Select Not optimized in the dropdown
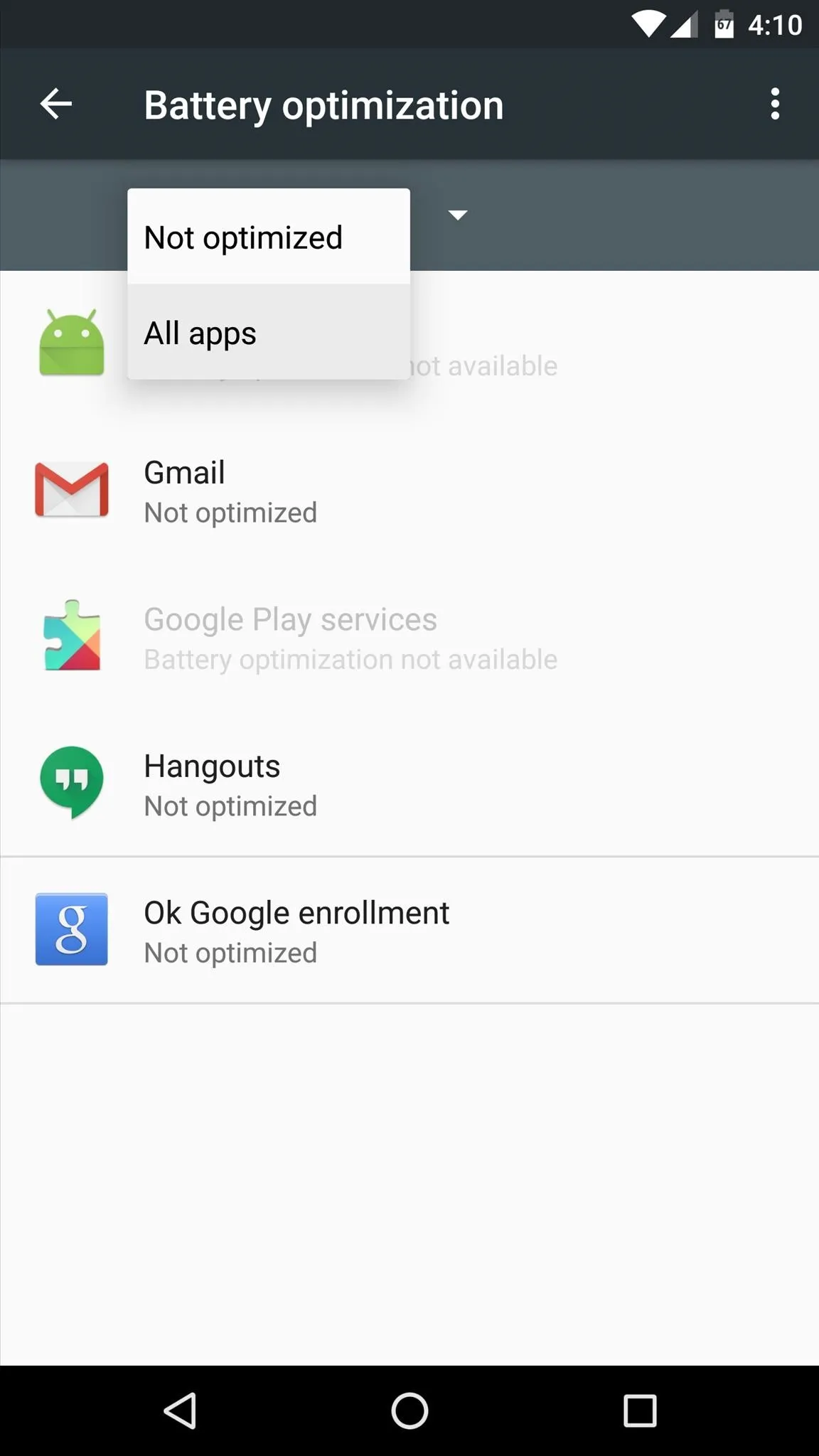Viewport: 819px width, 1456px height. click(269, 237)
